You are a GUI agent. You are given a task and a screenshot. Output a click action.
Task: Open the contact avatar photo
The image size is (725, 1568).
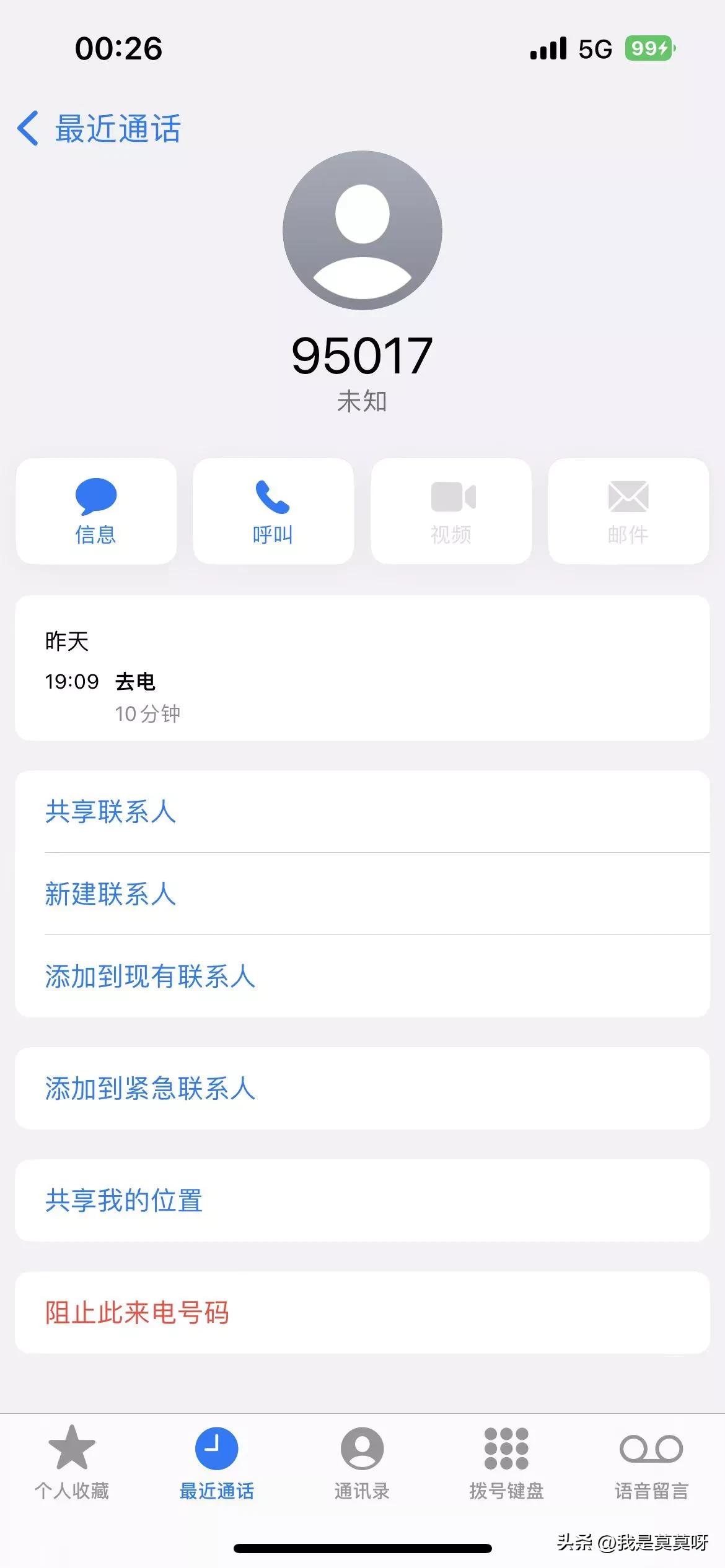coord(362,229)
